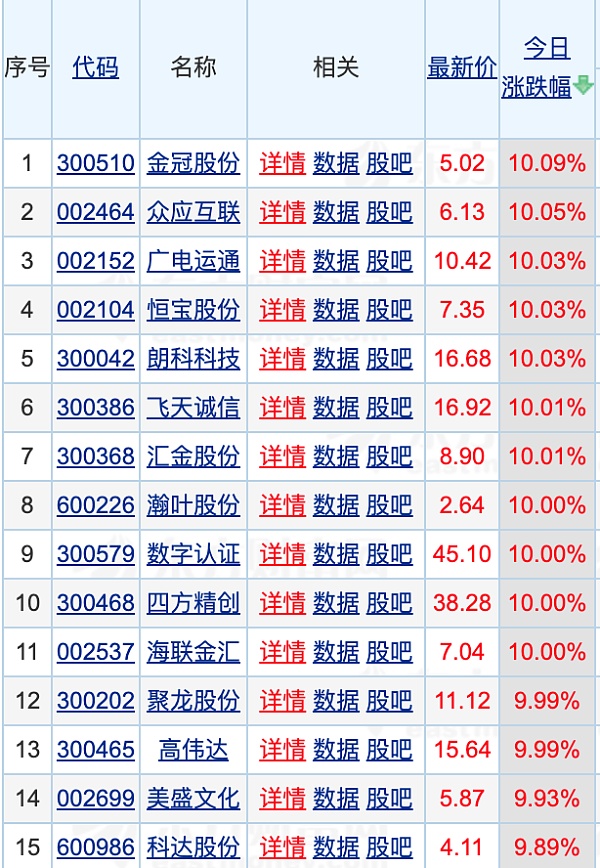Open 数据 for 恒宝股份

[x=336, y=310]
